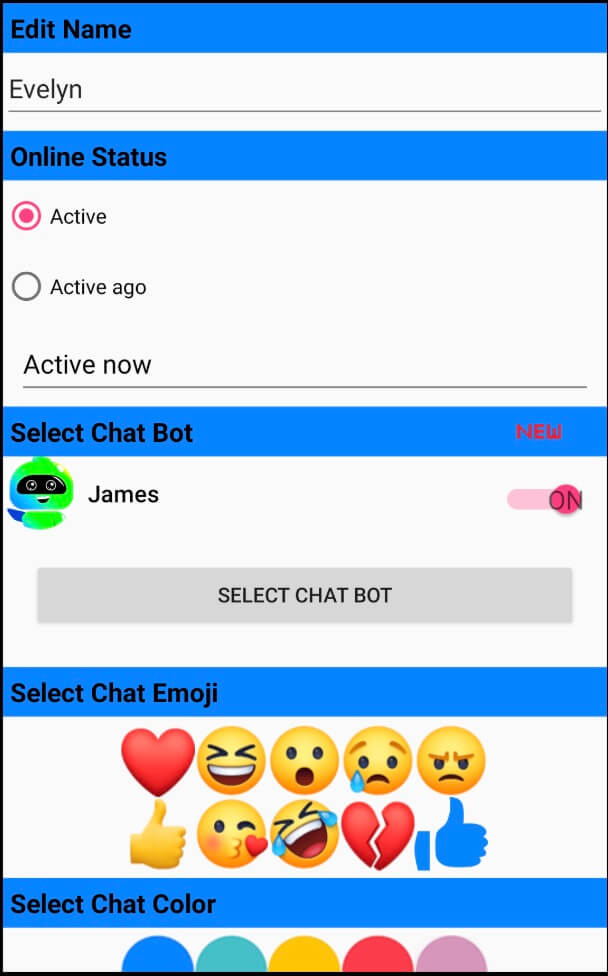This screenshot has height=976, width=608.
Task: Select the broken heart emoji
Action: click(x=378, y=835)
